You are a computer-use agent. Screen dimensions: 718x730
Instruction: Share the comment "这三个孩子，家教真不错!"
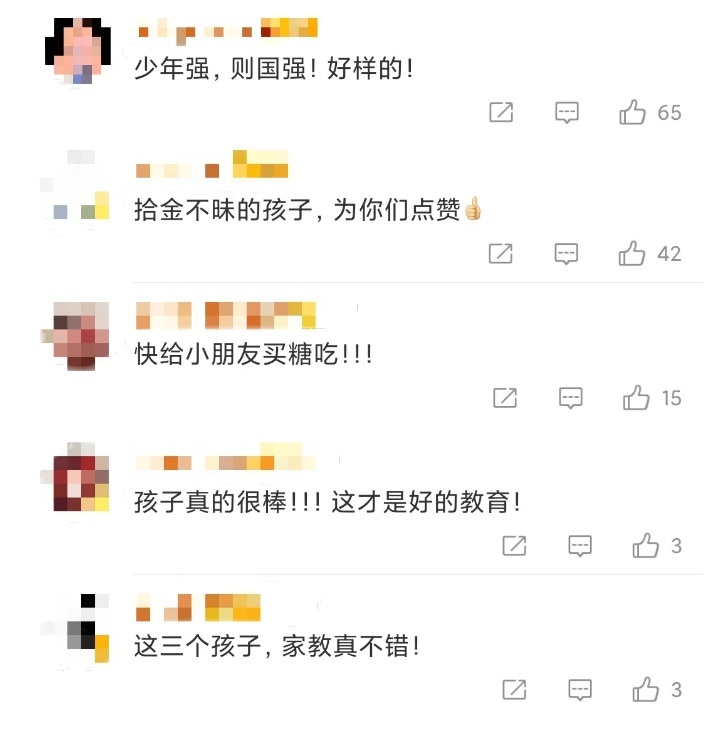514,689
